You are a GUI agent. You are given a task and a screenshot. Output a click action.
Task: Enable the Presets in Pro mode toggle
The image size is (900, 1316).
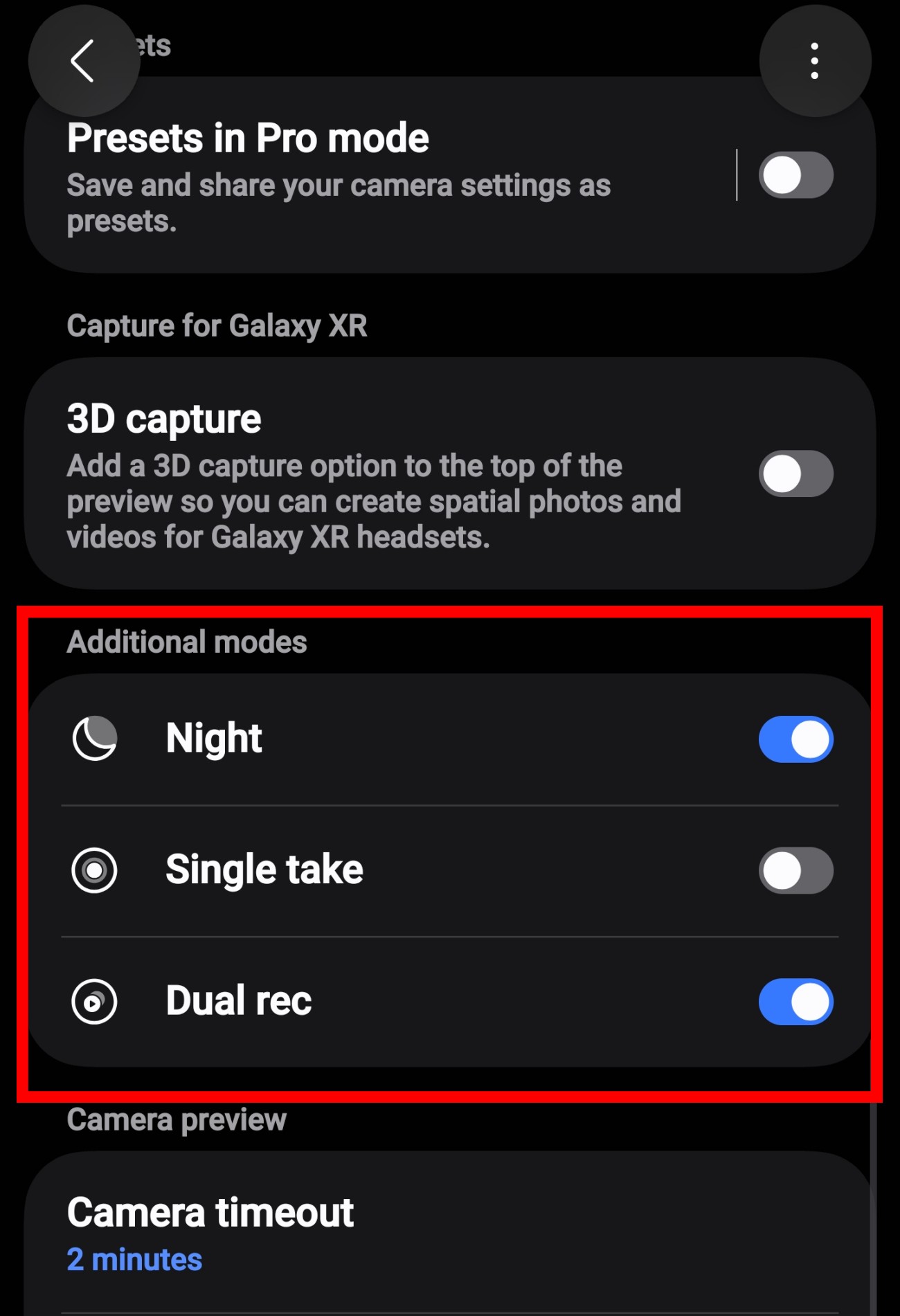[x=796, y=175]
